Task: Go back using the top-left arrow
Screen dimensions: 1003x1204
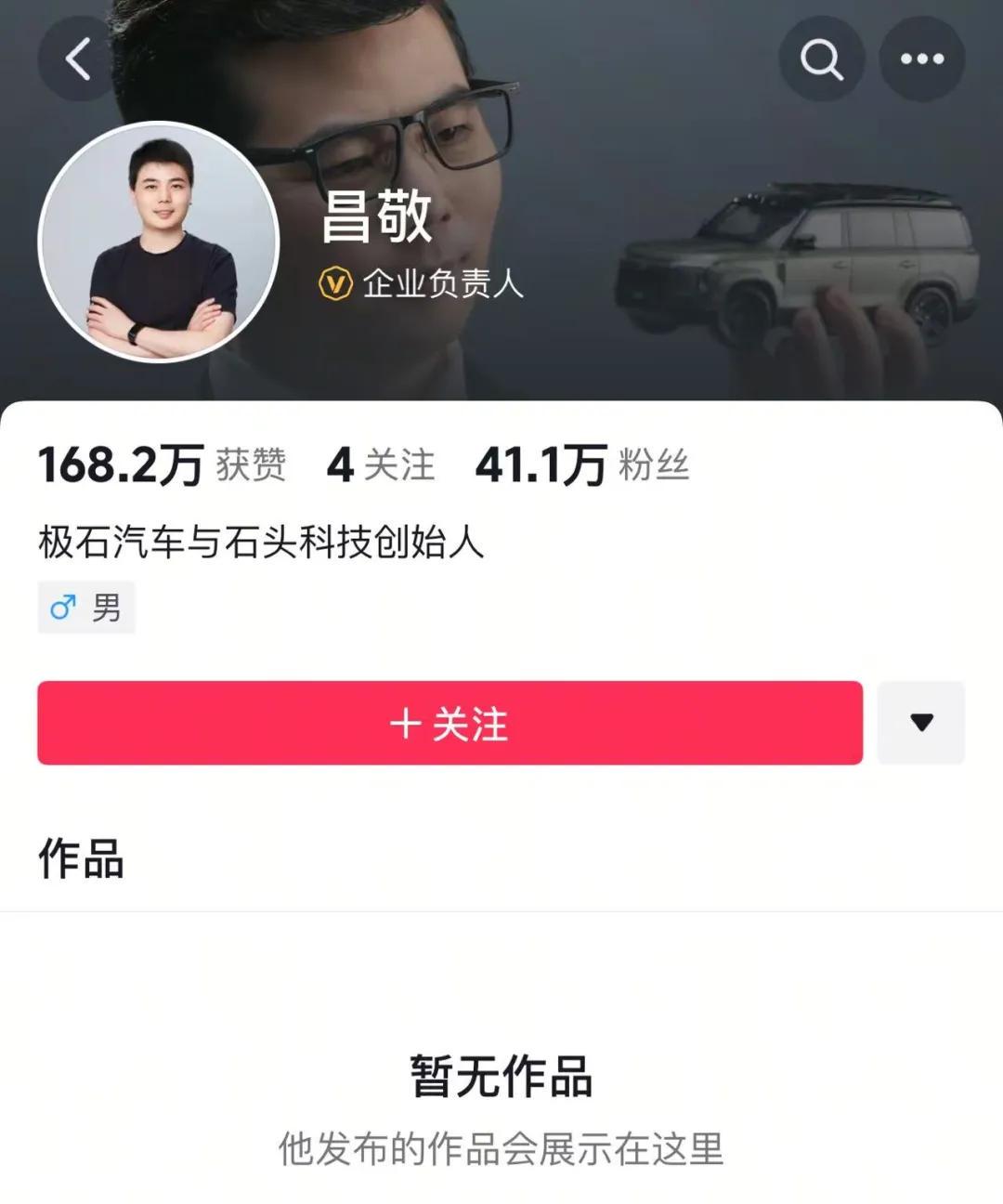Action: tap(79, 59)
